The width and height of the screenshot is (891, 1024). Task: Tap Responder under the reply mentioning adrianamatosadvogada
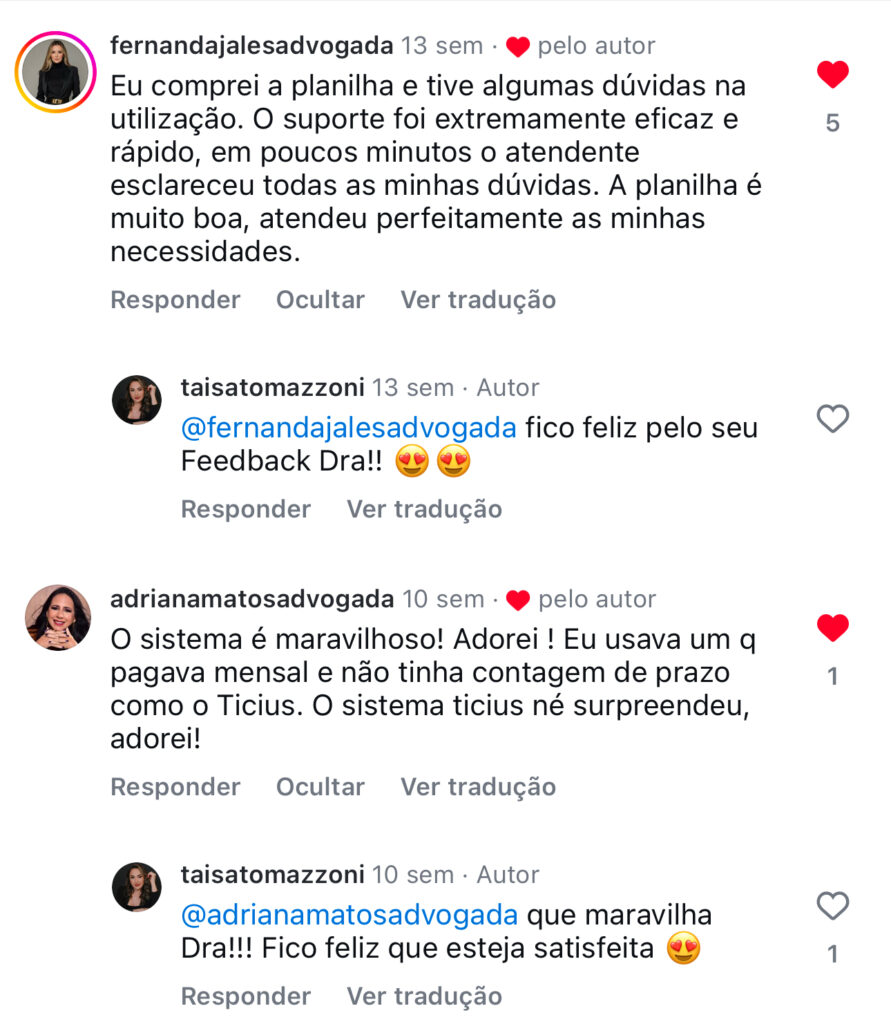click(246, 996)
